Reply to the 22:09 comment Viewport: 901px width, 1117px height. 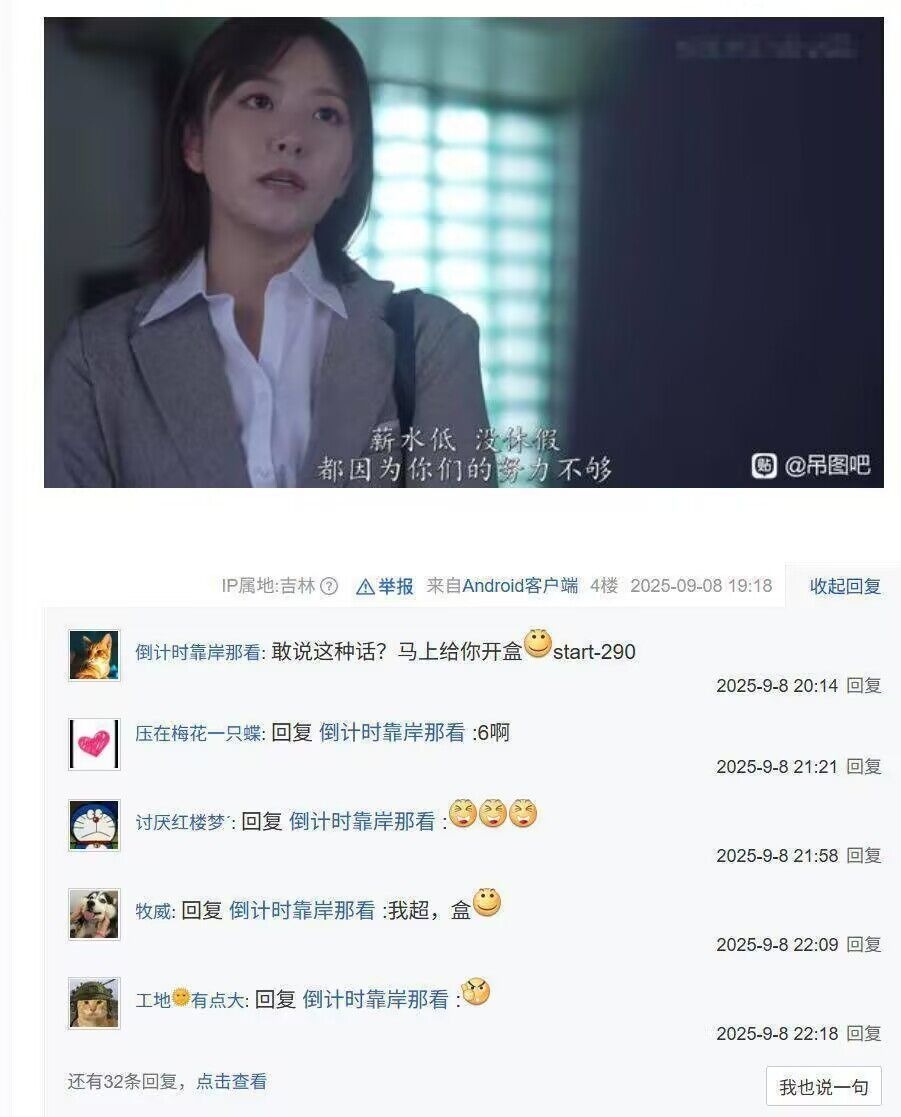[864, 944]
